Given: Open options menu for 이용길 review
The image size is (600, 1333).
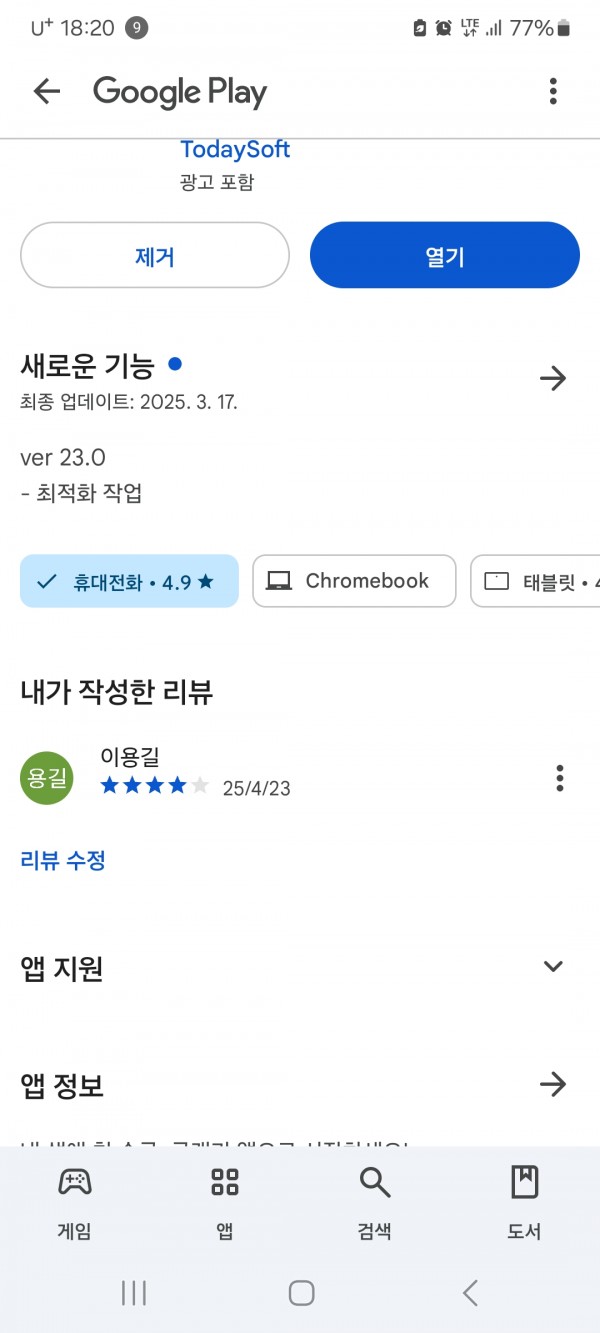Looking at the screenshot, I should tap(560, 777).
